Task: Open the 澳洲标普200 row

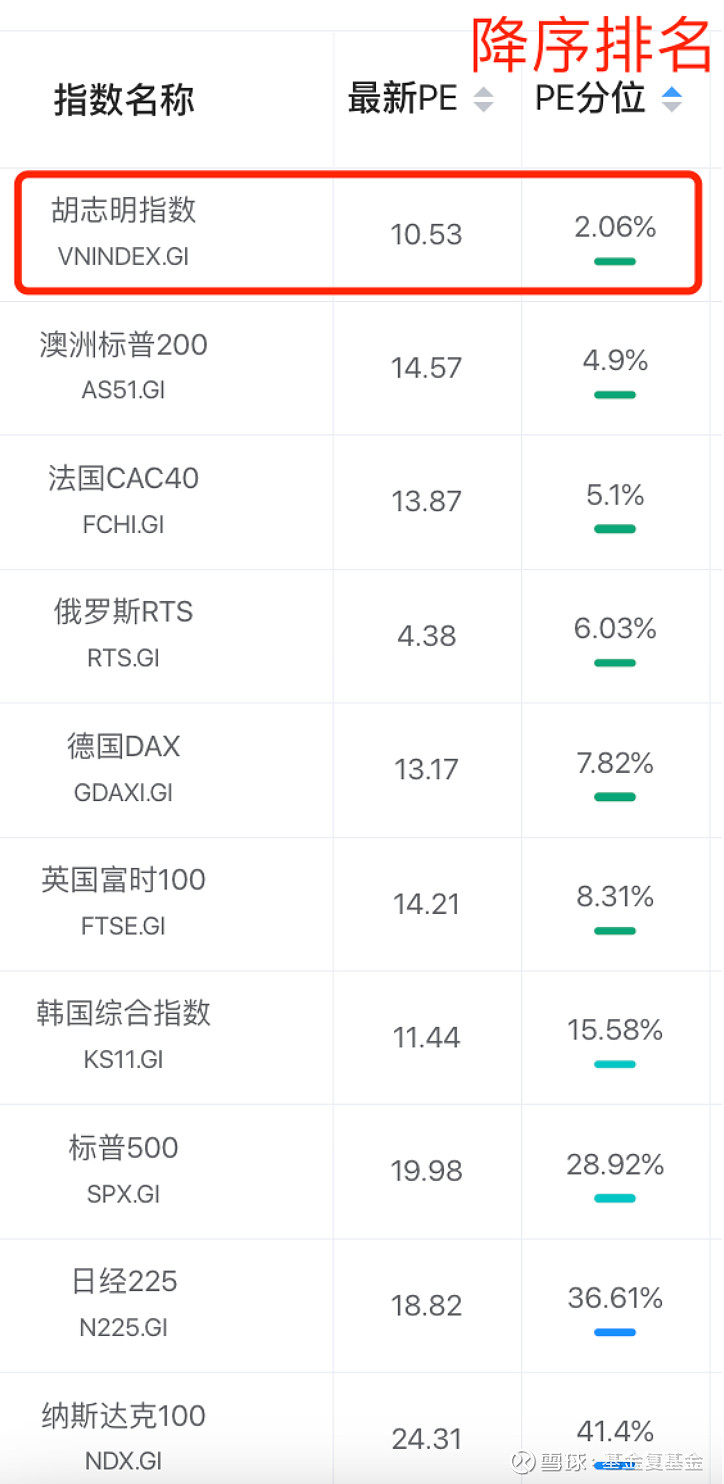Action: (x=358, y=368)
